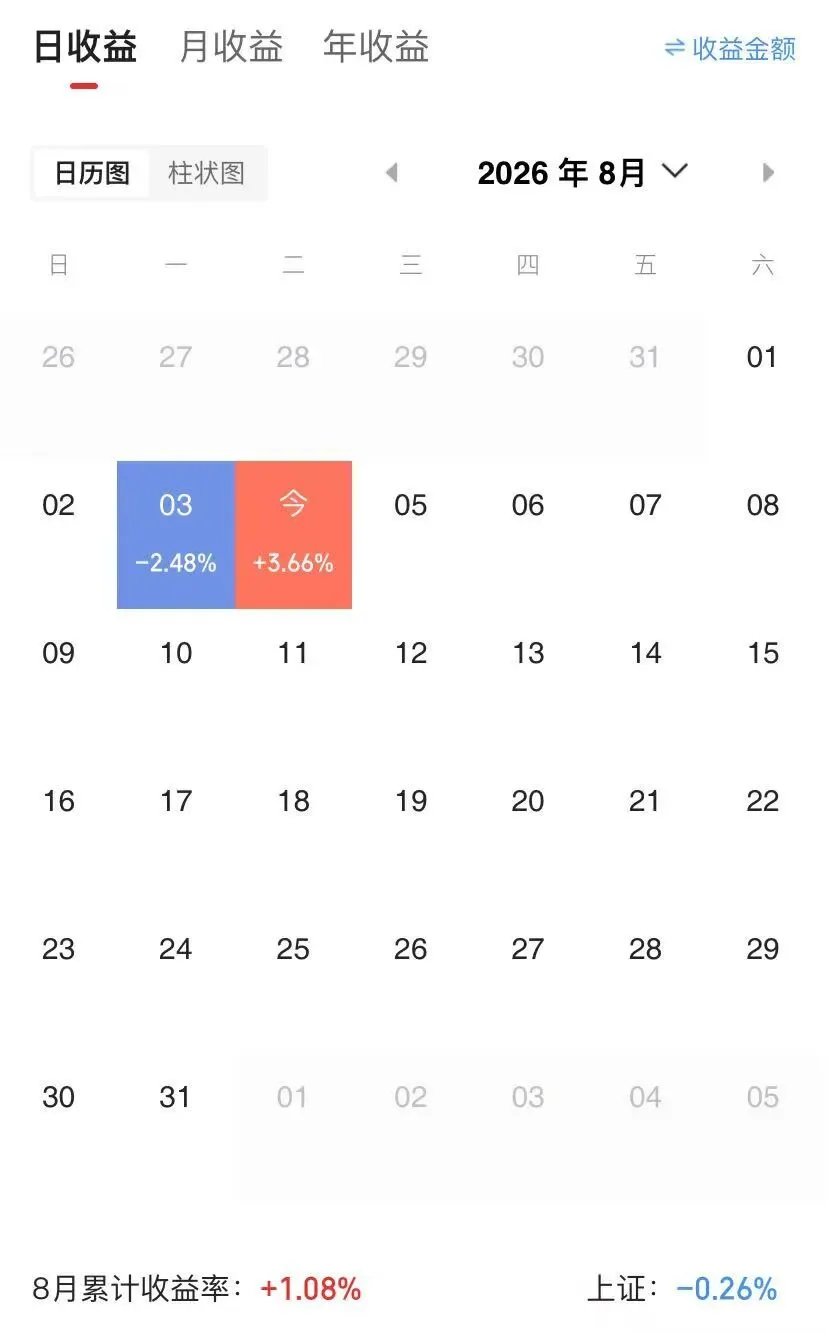Select the 日历图 calendar view

pos(92,173)
